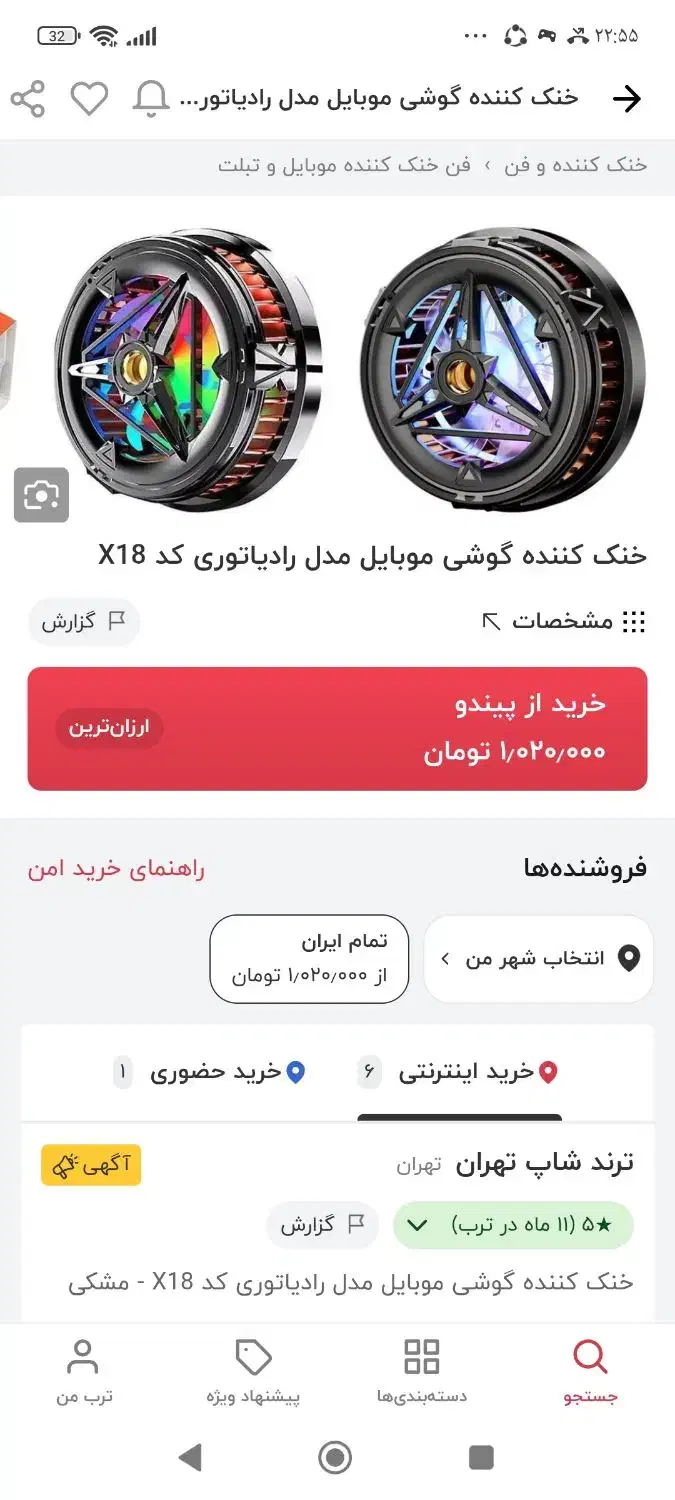675x1500 pixels.
Task: Share this product page
Action: pyautogui.click(x=28, y=98)
